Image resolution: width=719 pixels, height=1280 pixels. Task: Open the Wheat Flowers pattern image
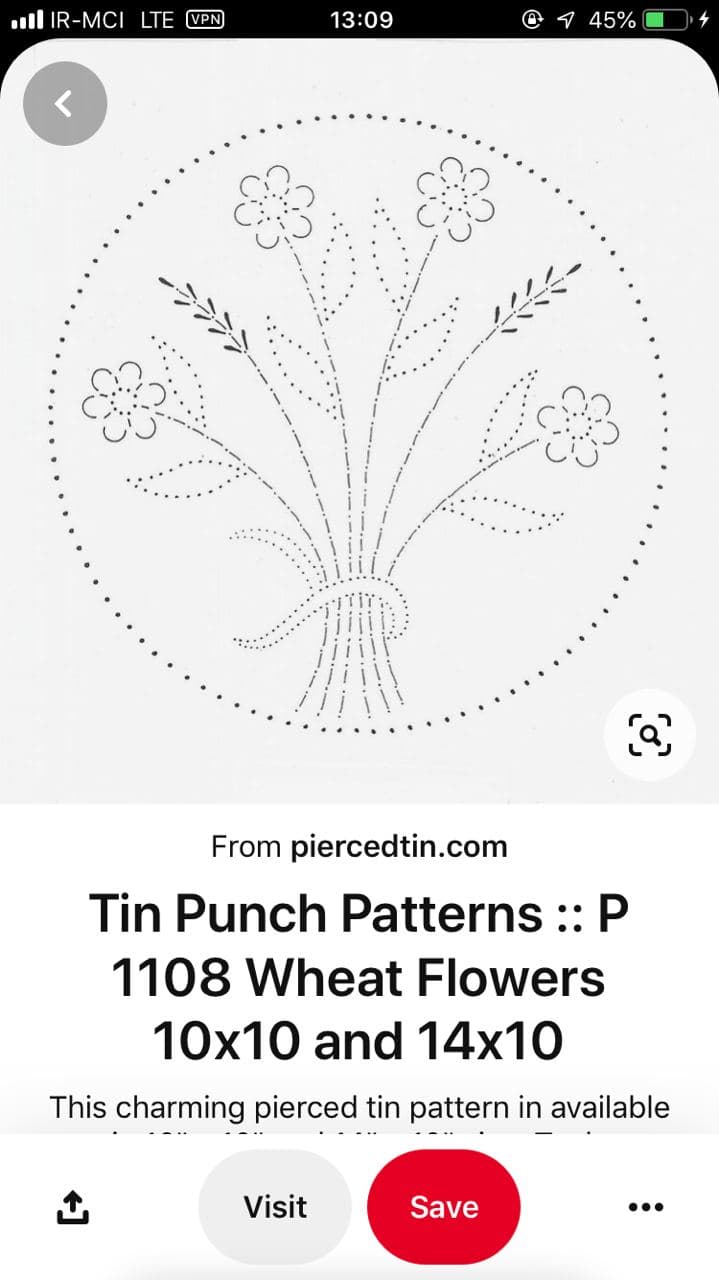359,420
